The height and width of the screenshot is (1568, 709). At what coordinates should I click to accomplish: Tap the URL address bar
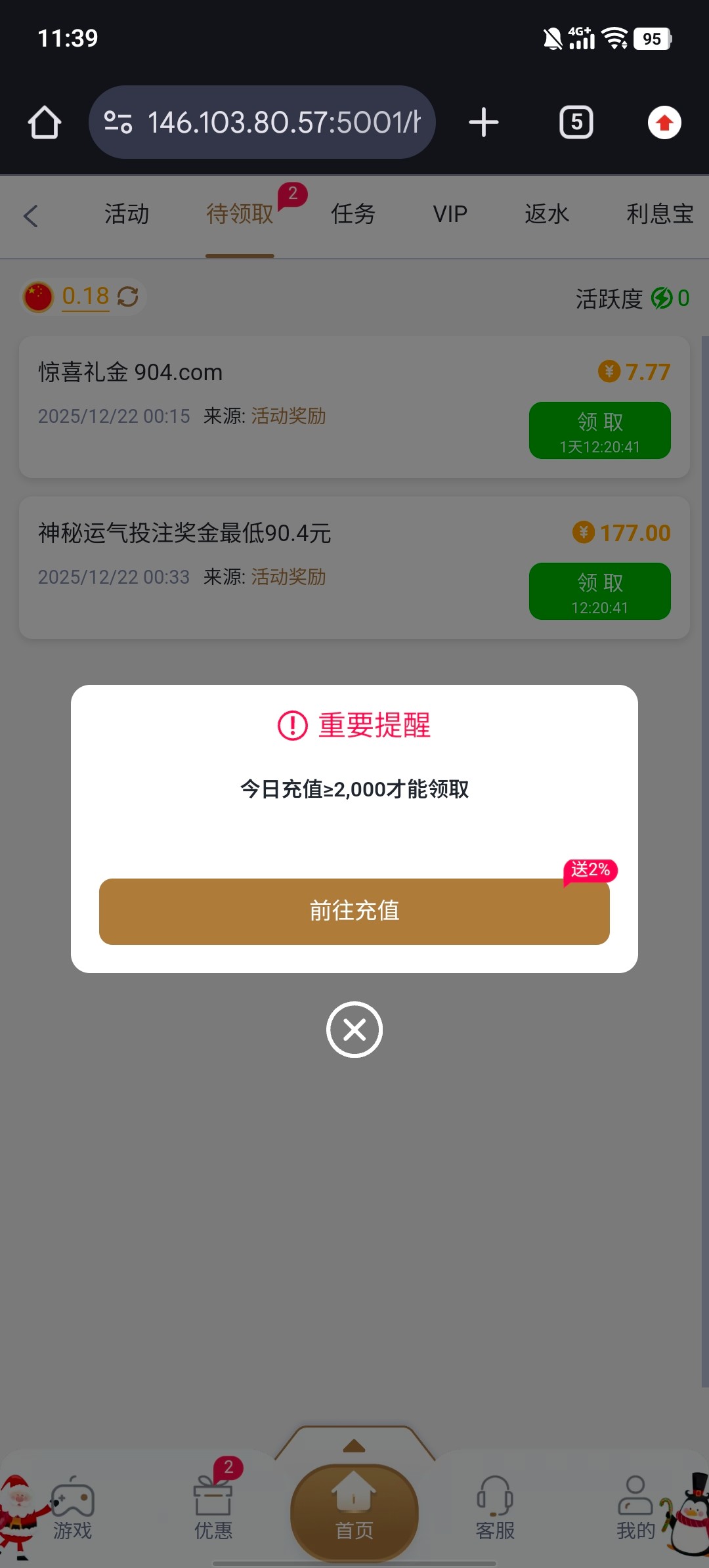tap(263, 123)
